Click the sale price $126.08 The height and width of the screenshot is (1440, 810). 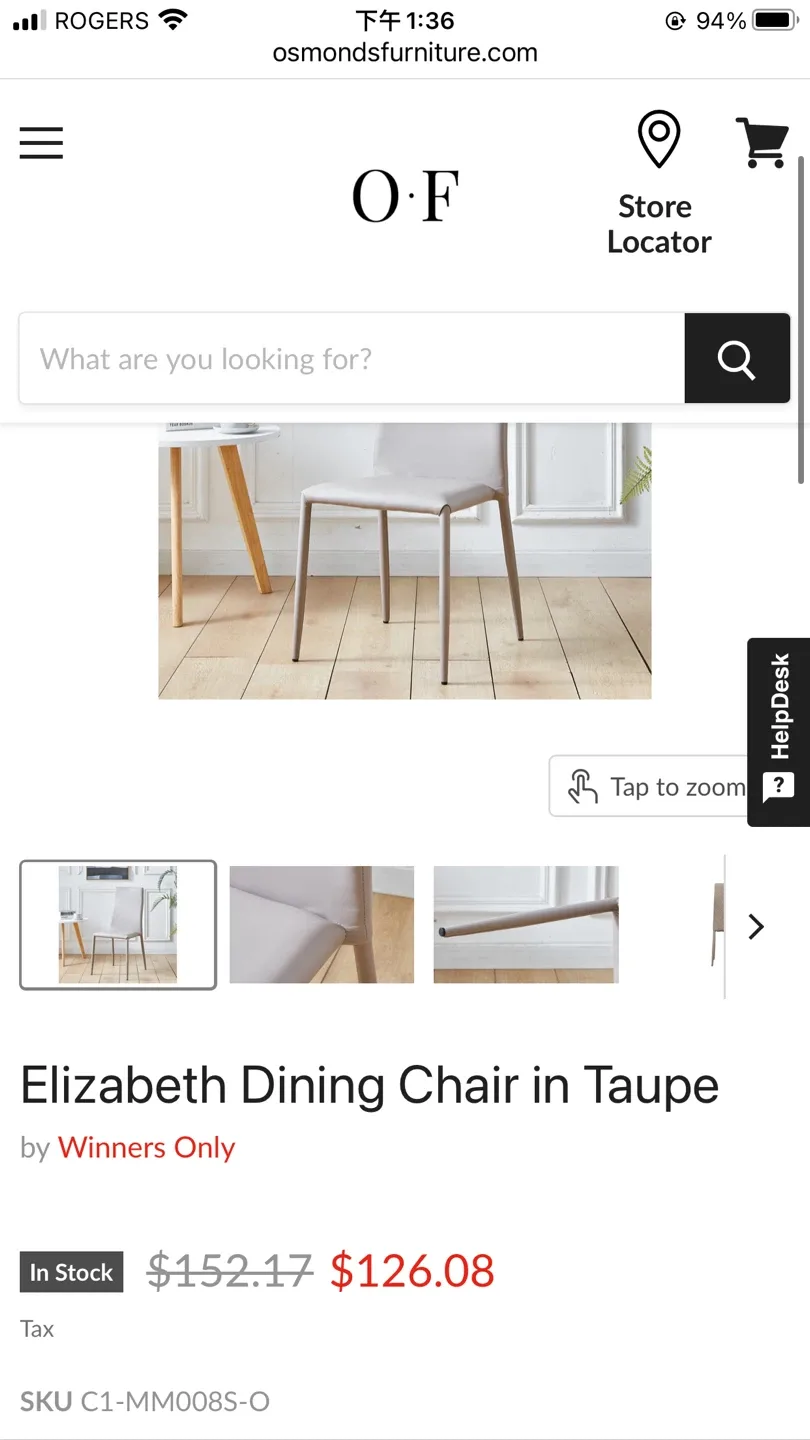(x=411, y=1270)
